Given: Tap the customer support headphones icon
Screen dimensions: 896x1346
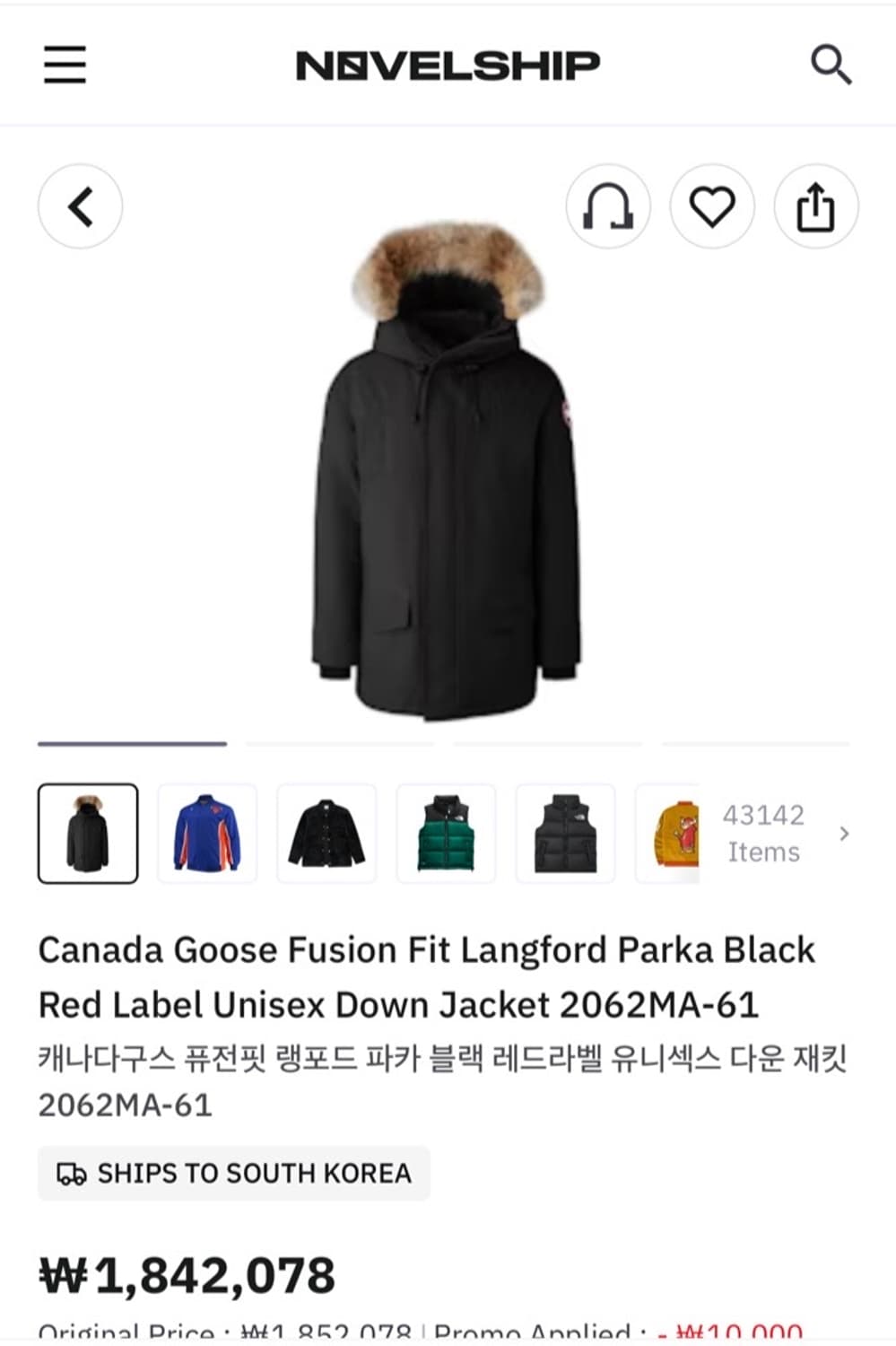Looking at the screenshot, I should [x=607, y=206].
